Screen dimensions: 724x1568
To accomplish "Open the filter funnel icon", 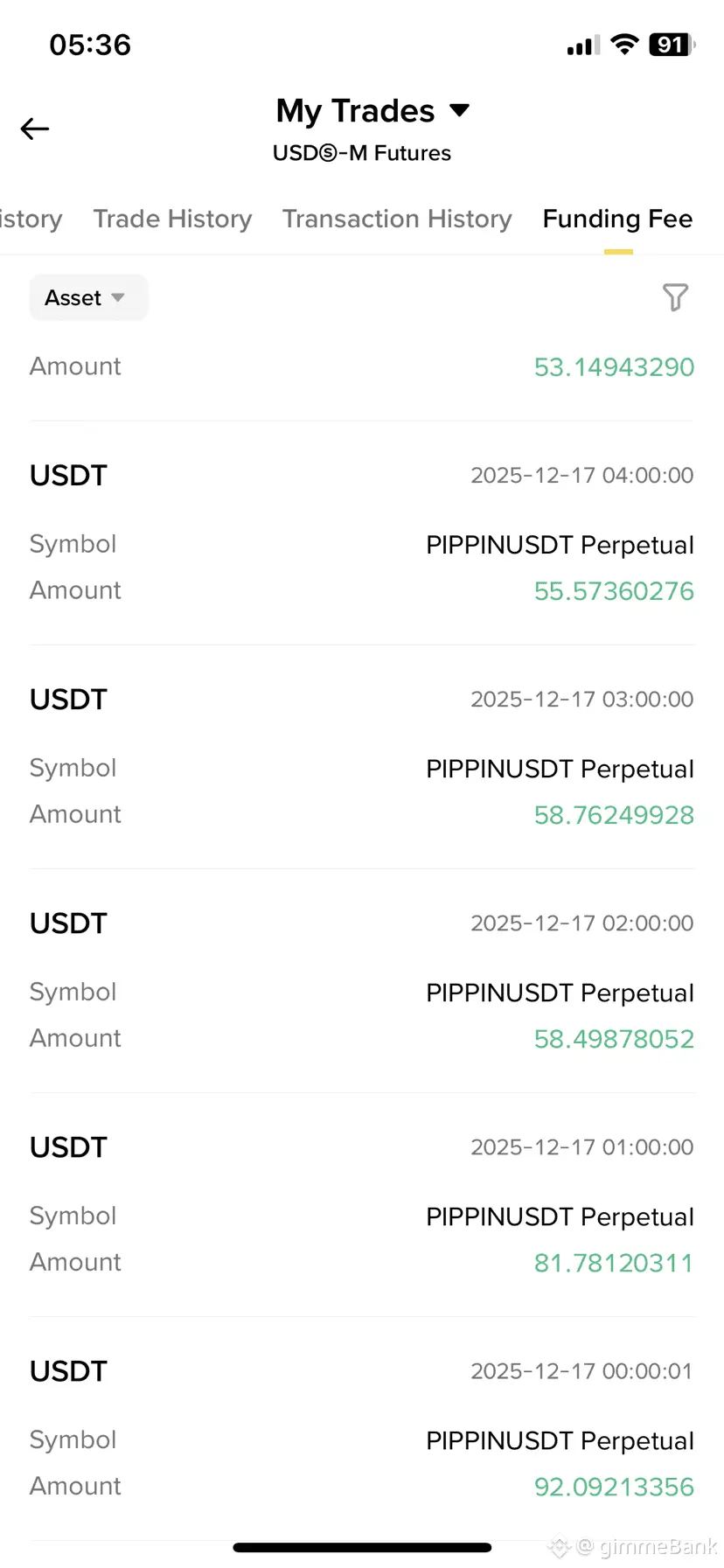I will coord(675,298).
